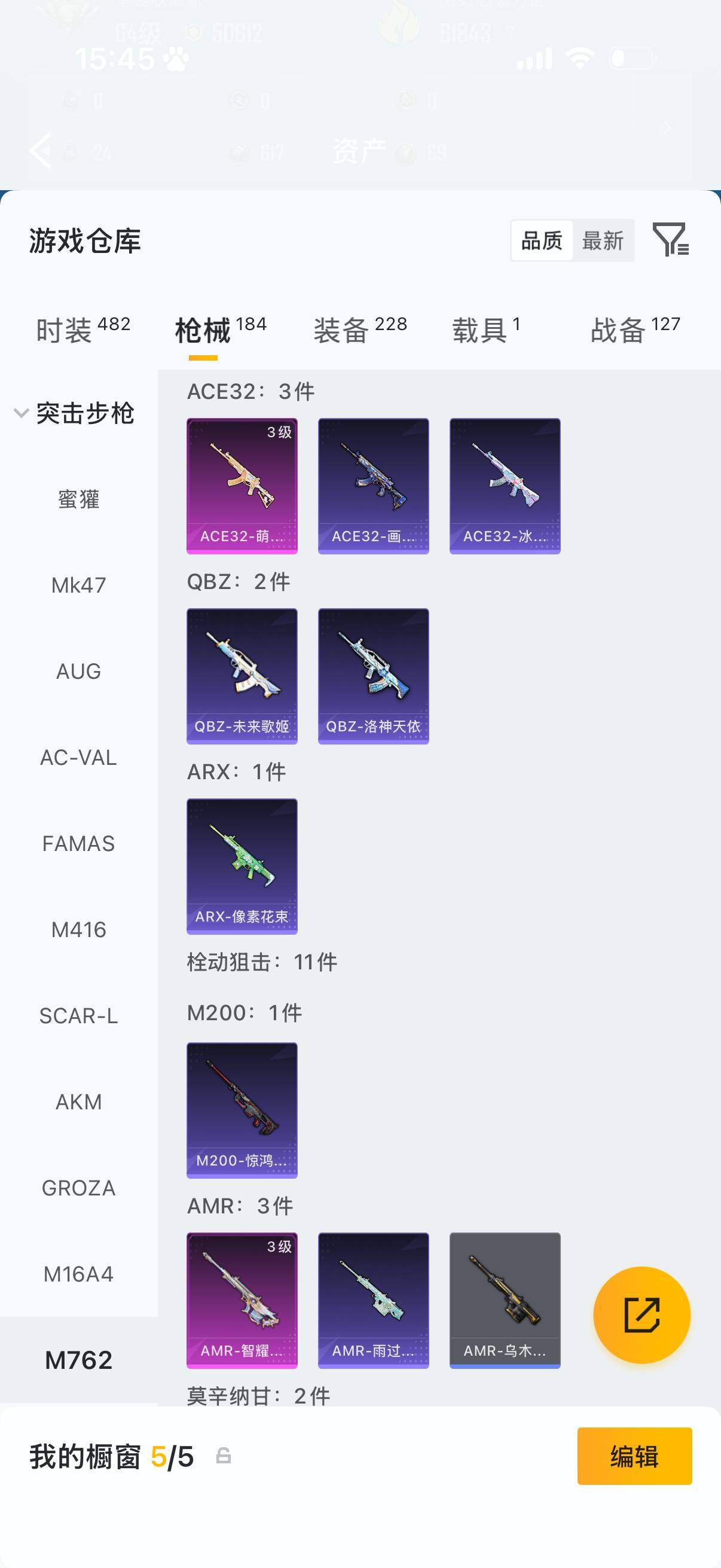Select 蜜獾 in the weapon list
721x1568 pixels.
78,499
